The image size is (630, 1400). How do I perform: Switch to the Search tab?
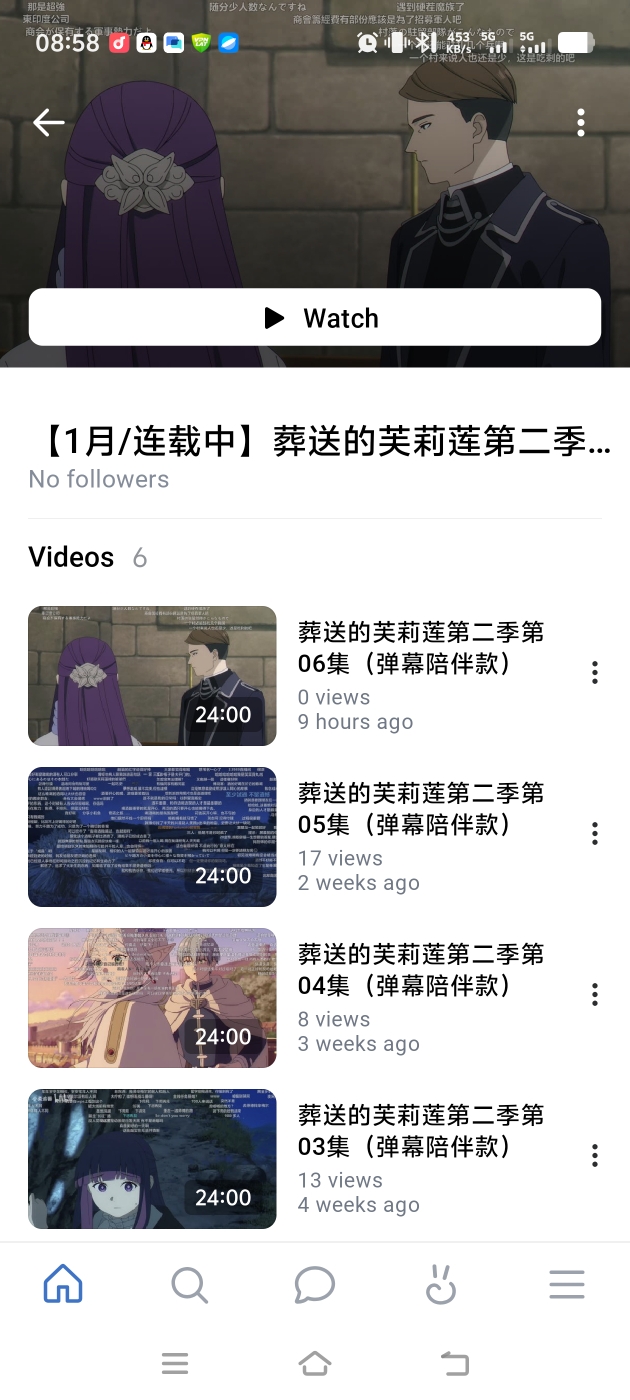click(189, 1285)
